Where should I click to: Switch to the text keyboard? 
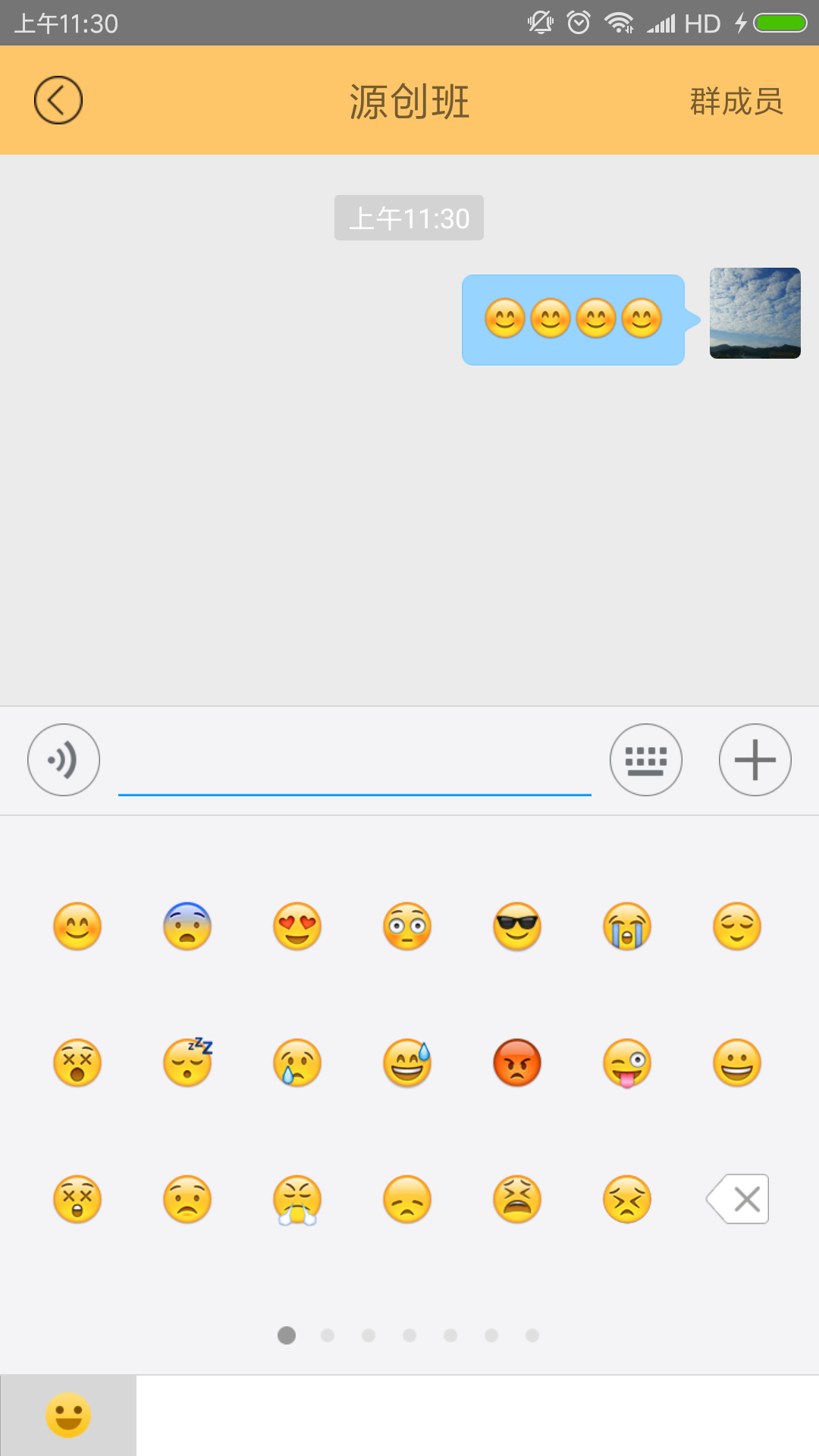coord(646,760)
